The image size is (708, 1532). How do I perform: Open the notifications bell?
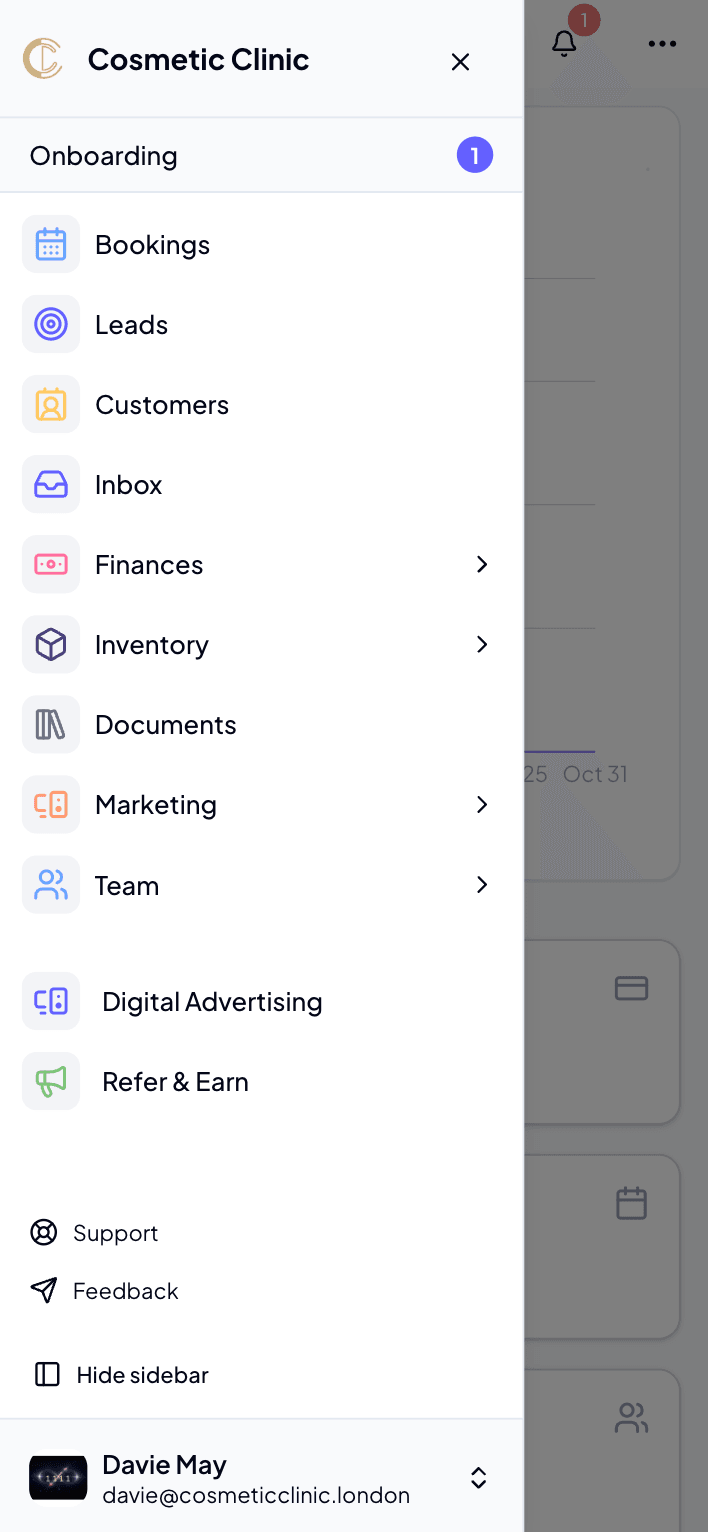click(565, 43)
